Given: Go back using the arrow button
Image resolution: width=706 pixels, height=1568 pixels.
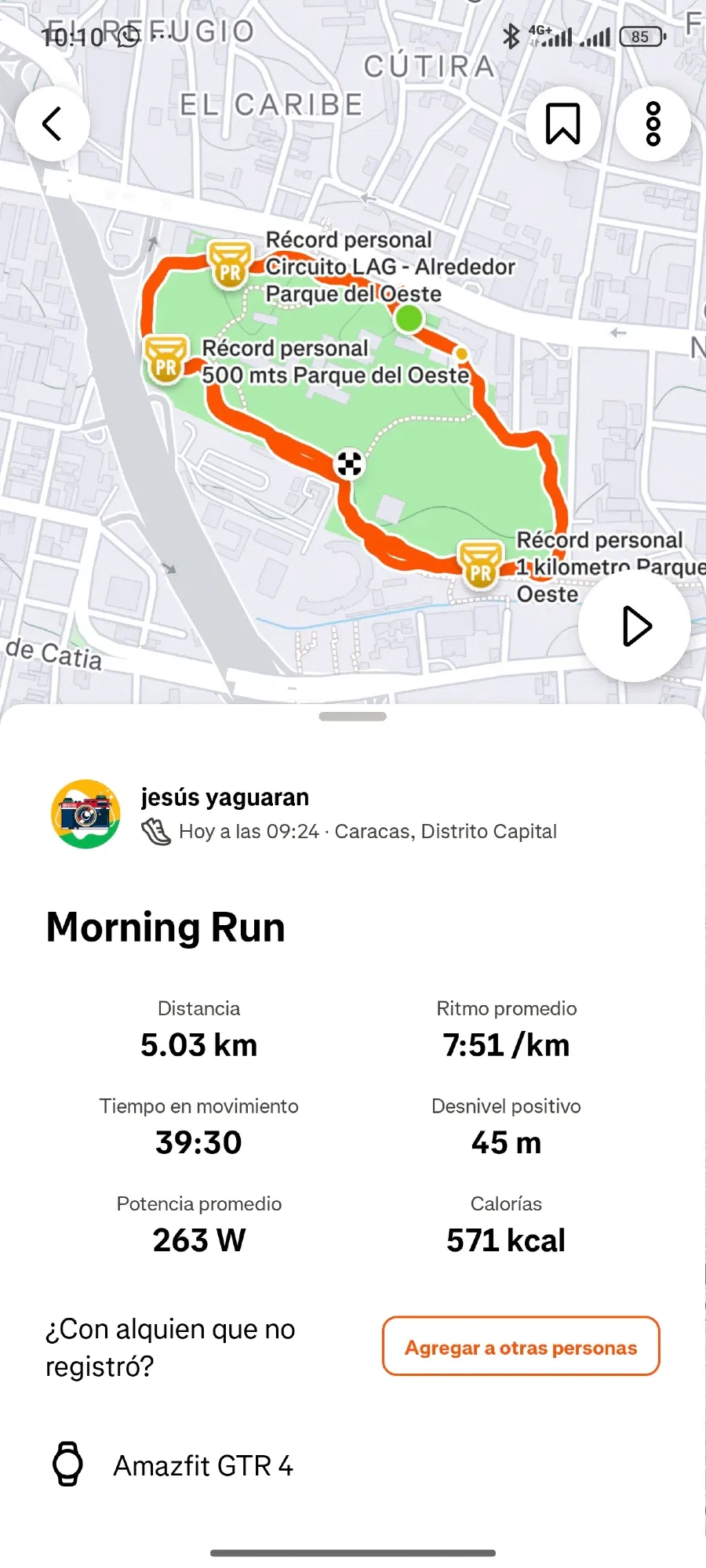Looking at the screenshot, I should coord(52,124).
